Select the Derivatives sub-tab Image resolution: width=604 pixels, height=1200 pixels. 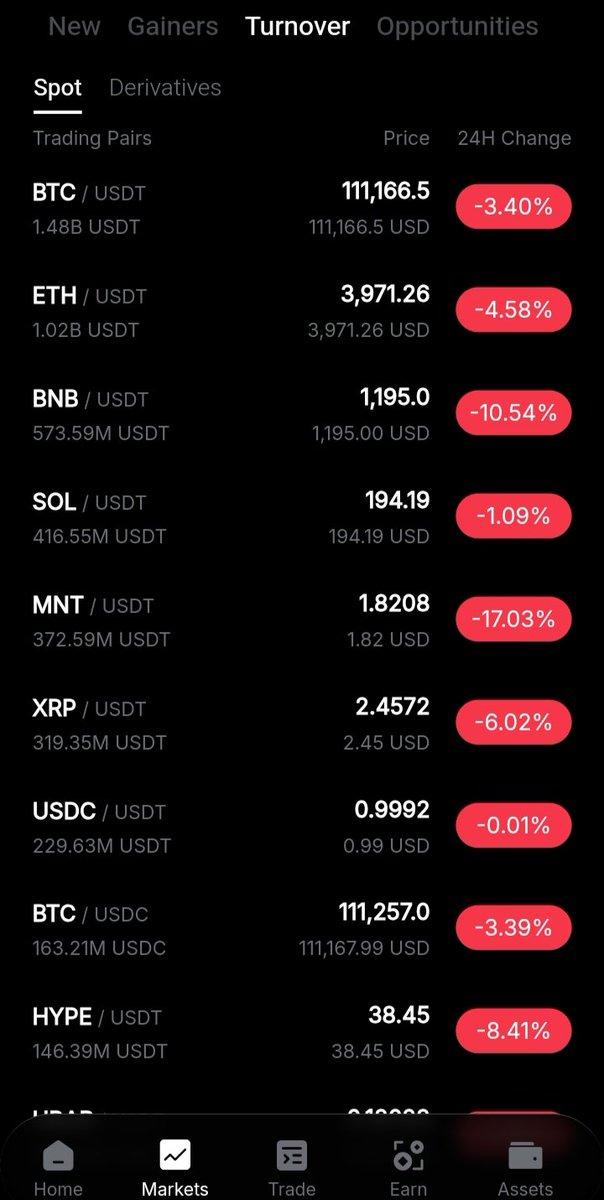click(x=165, y=88)
